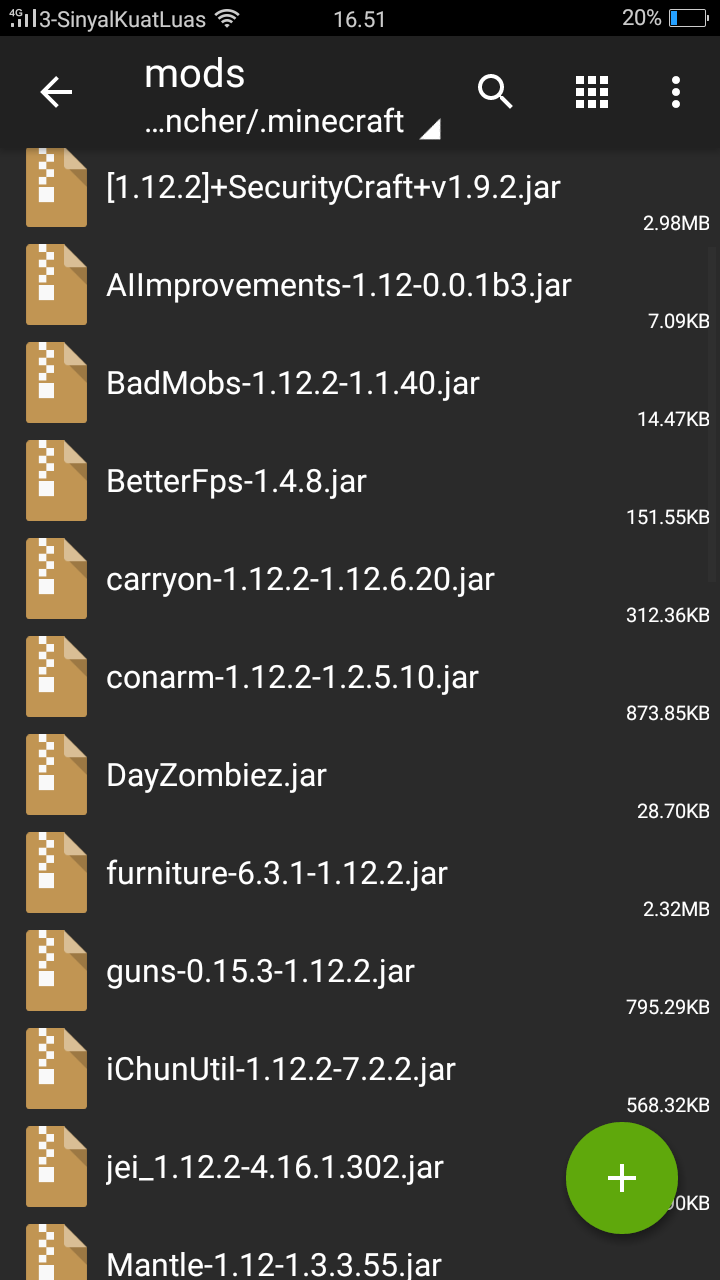Open furniture-6.3.1-1.12.2.jar
The width and height of the screenshot is (720, 1280).
276,871
